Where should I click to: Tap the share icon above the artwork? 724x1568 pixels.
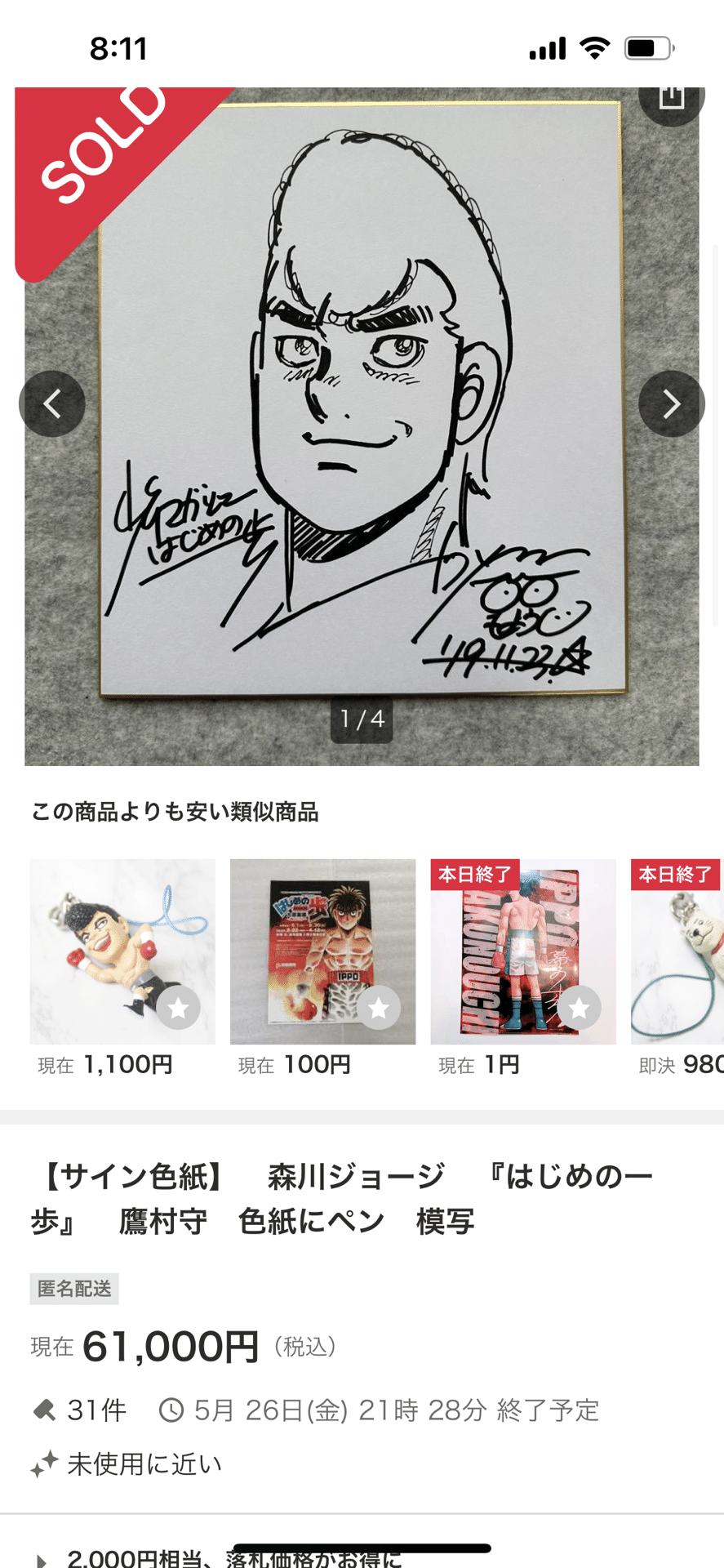click(x=671, y=96)
